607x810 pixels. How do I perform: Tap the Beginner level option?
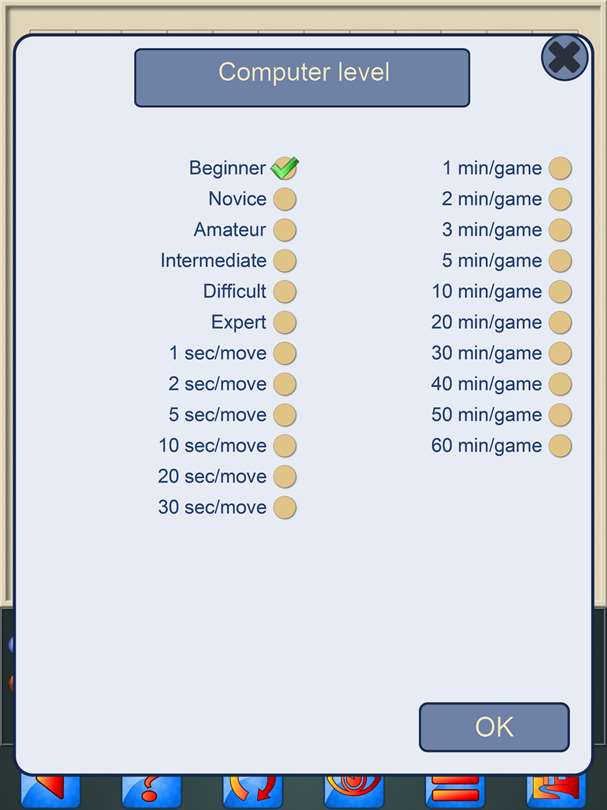click(285, 168)
